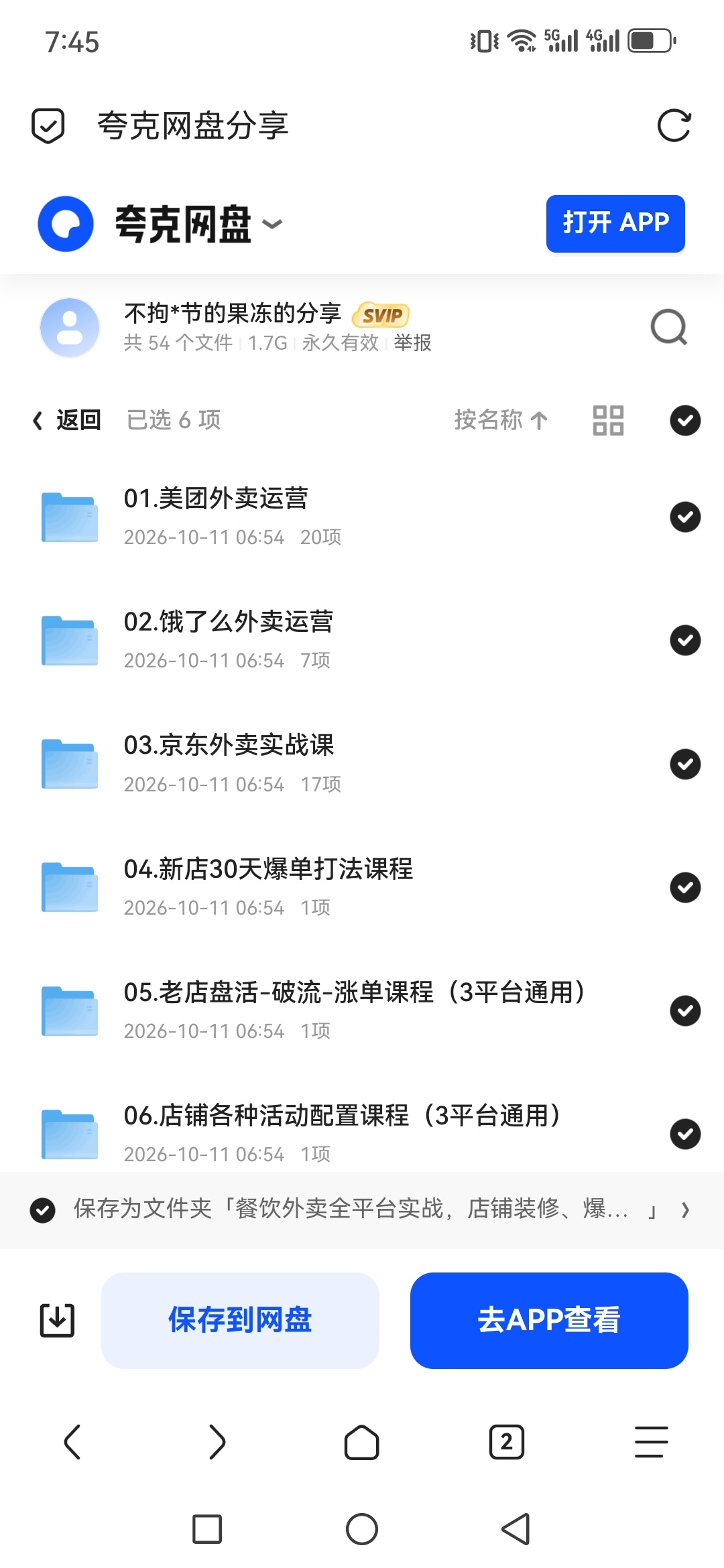Uncheck folder 02.饿了么外卖运营

685,641
